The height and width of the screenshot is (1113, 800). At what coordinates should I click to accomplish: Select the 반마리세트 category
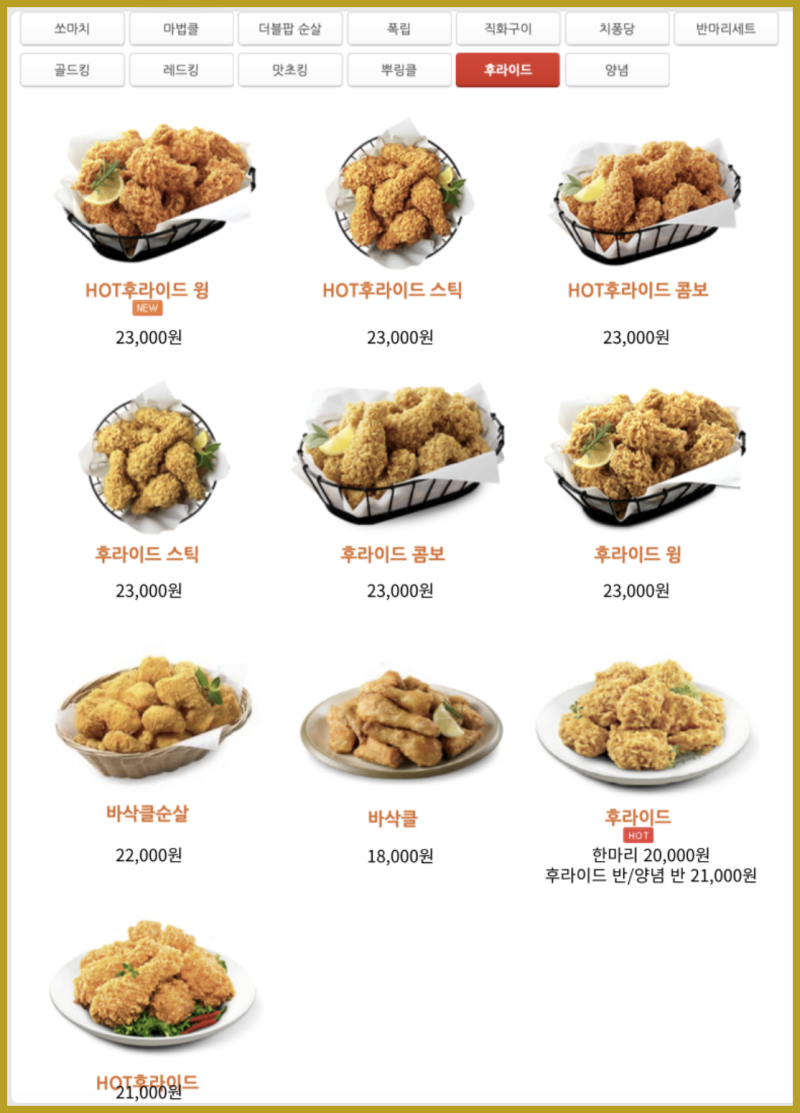[725, 29]
